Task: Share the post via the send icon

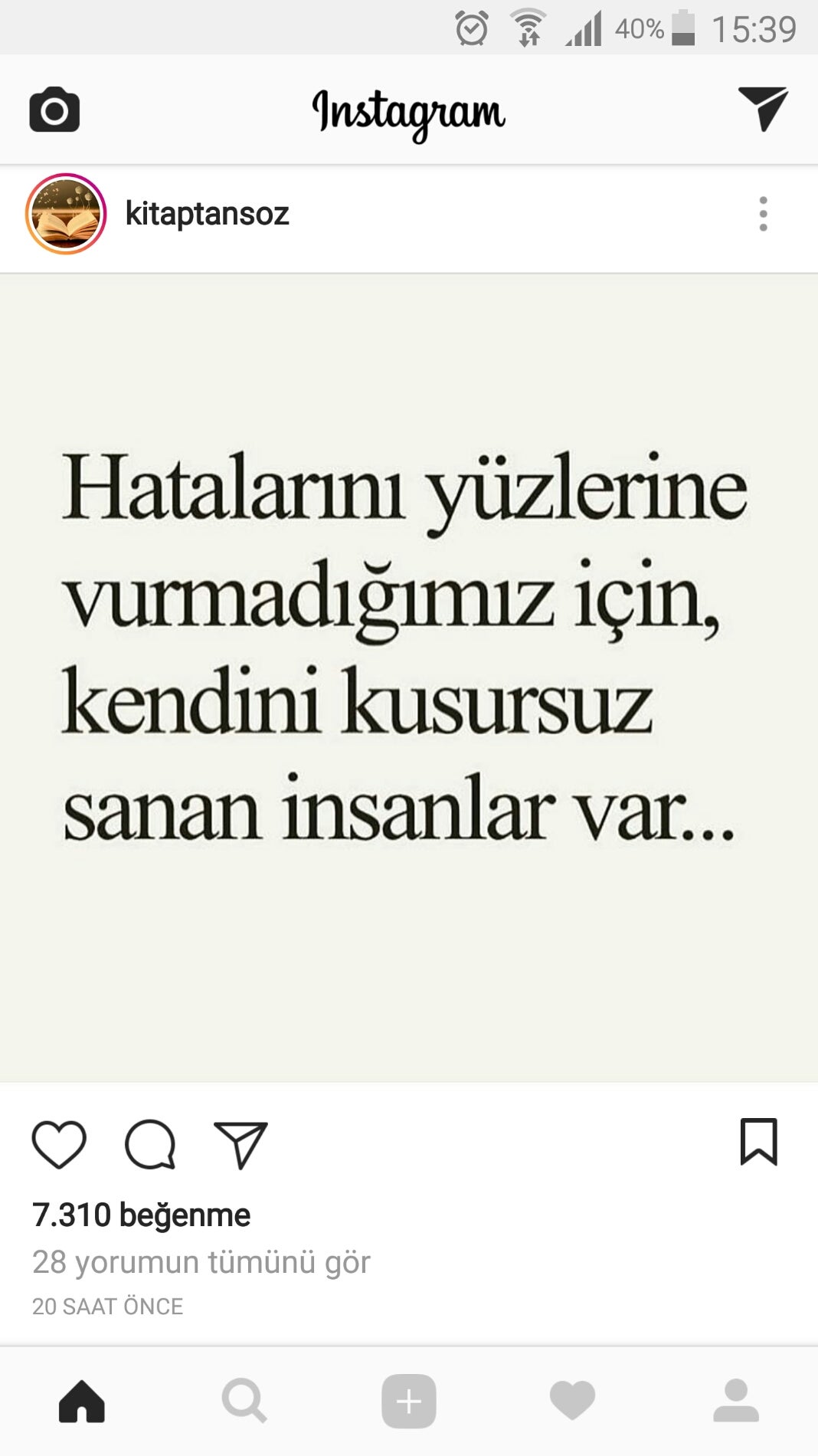Action: [240, 1144]
